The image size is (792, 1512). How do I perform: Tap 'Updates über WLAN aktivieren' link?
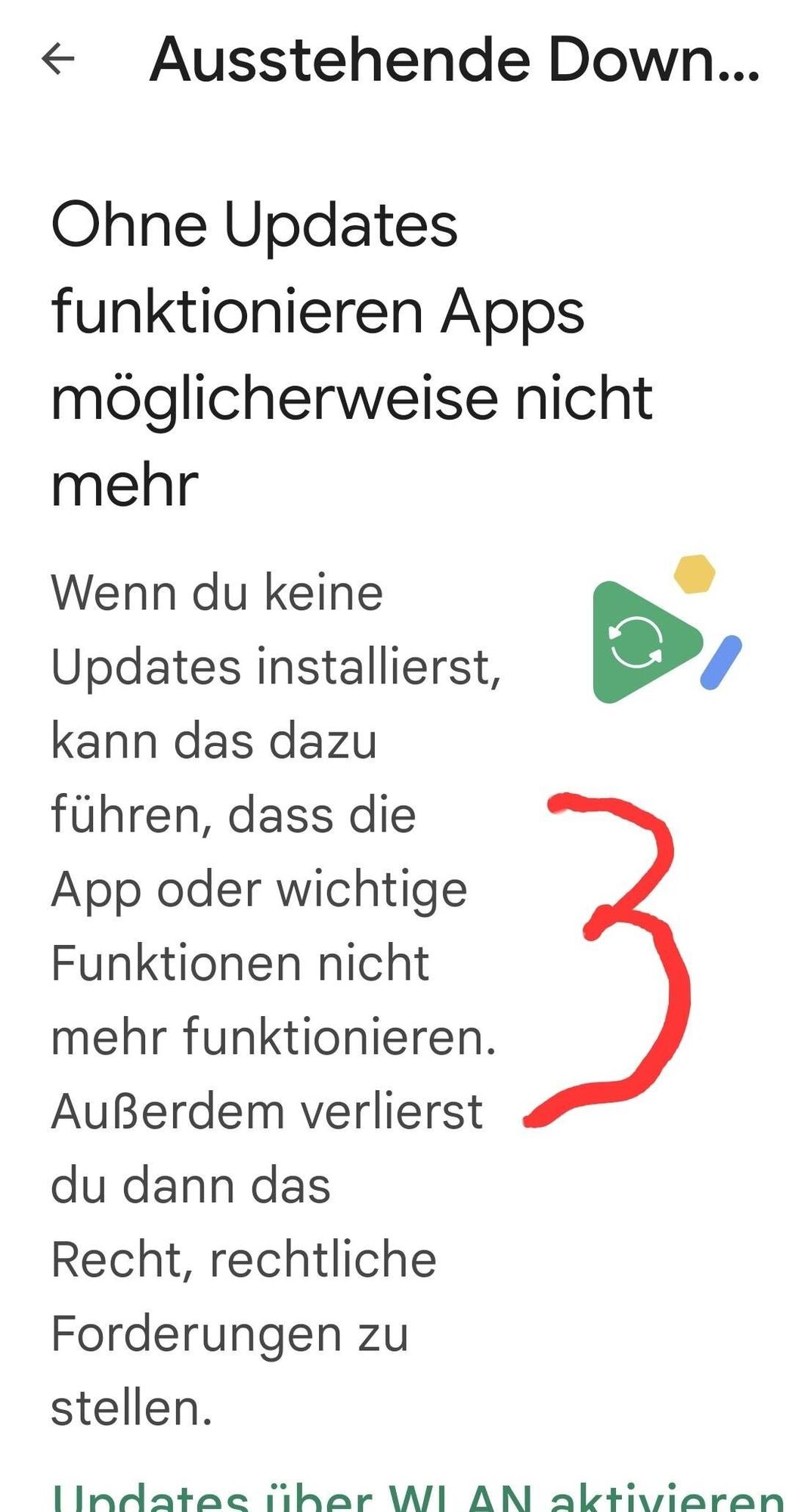tap(418, 1497)
